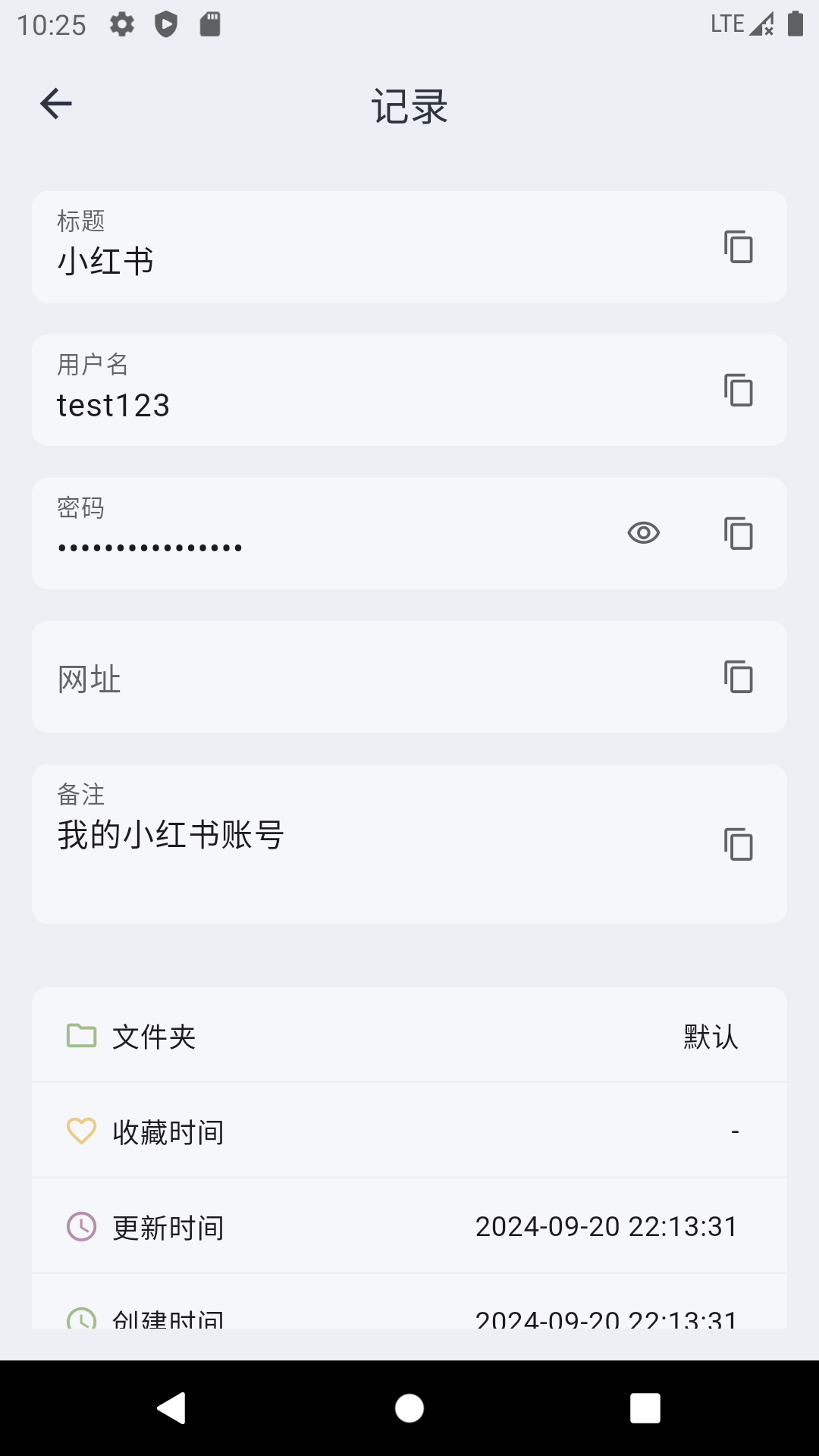The height and width of the screenshot is (1456, 819).
Task: Copy the 网址 URL field
Action: tap(739, 676)
